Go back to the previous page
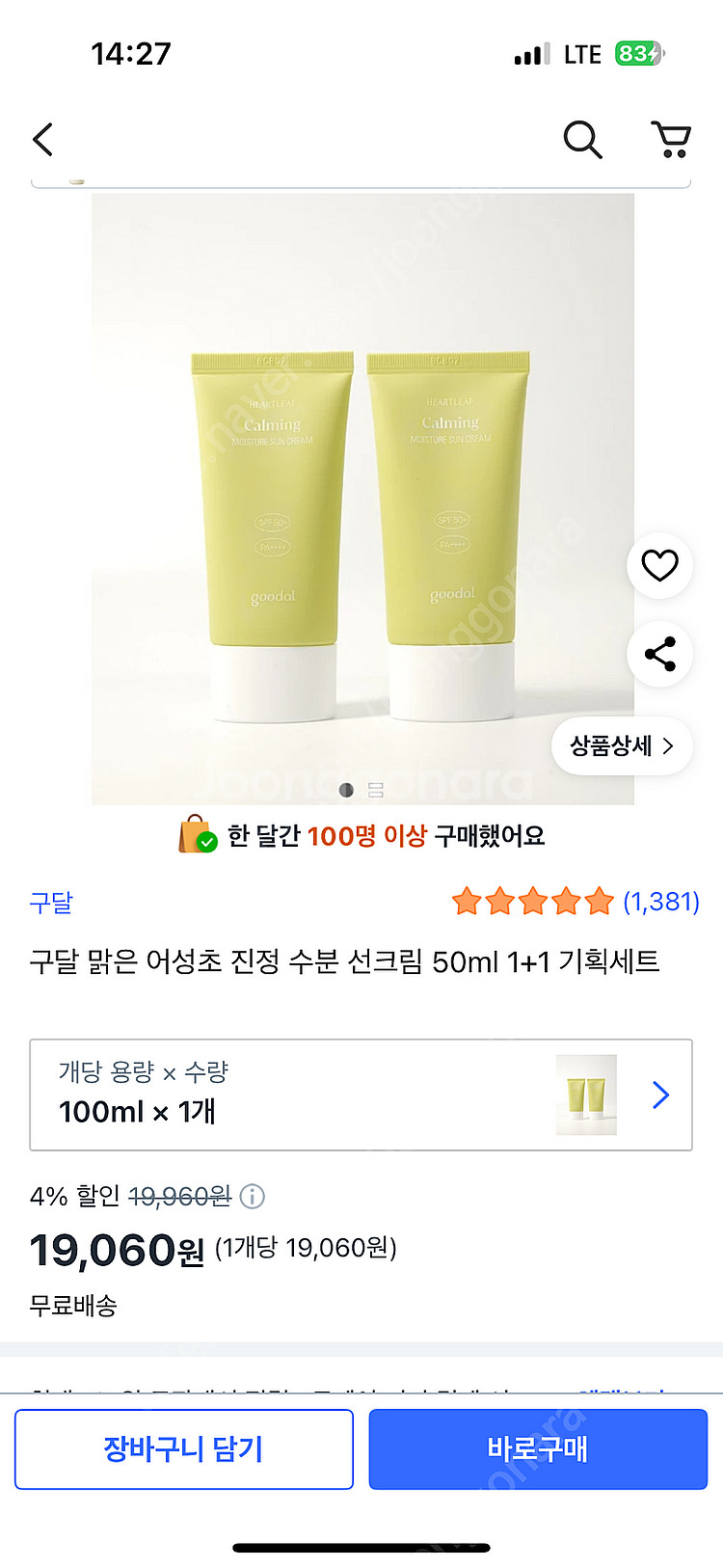The width and height of the screenshot is (723, 1568). [43, 140]
